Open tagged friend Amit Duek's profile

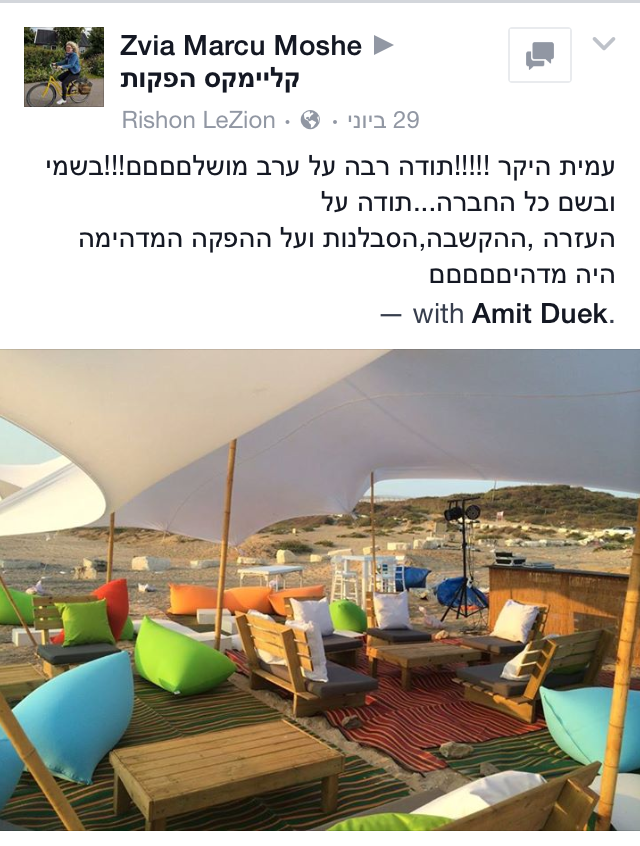pyautogui.click(x=540, y=314)
